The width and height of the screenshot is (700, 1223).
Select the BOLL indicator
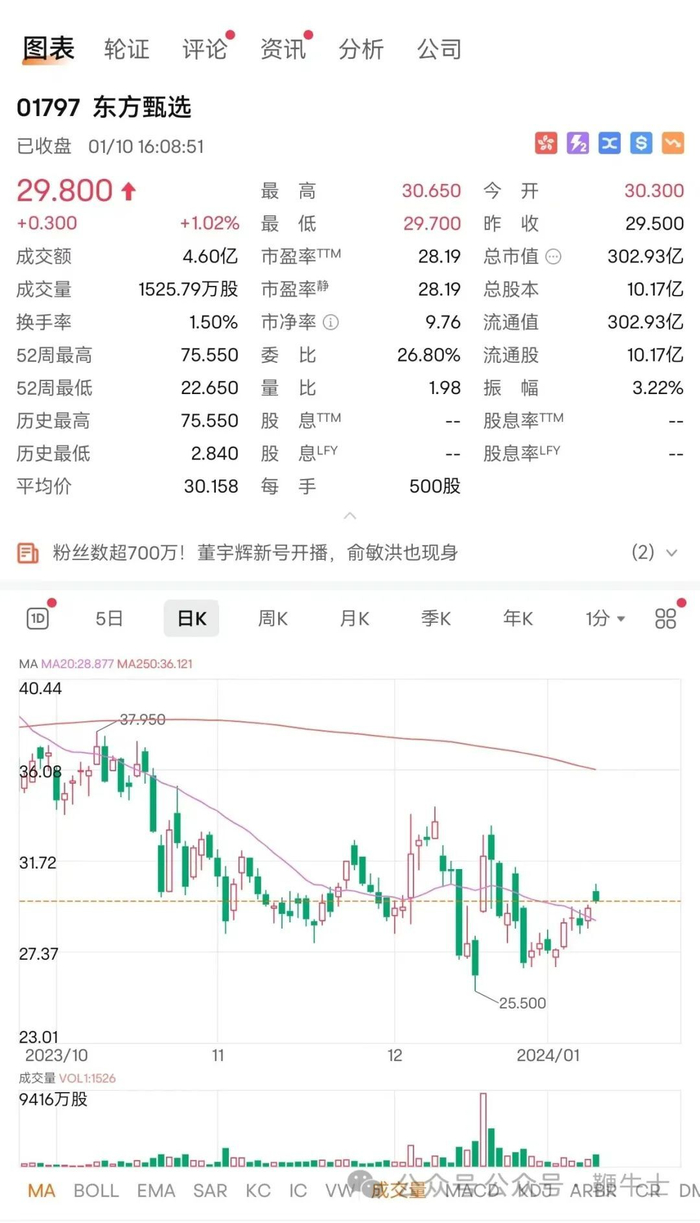(96, 1191)
